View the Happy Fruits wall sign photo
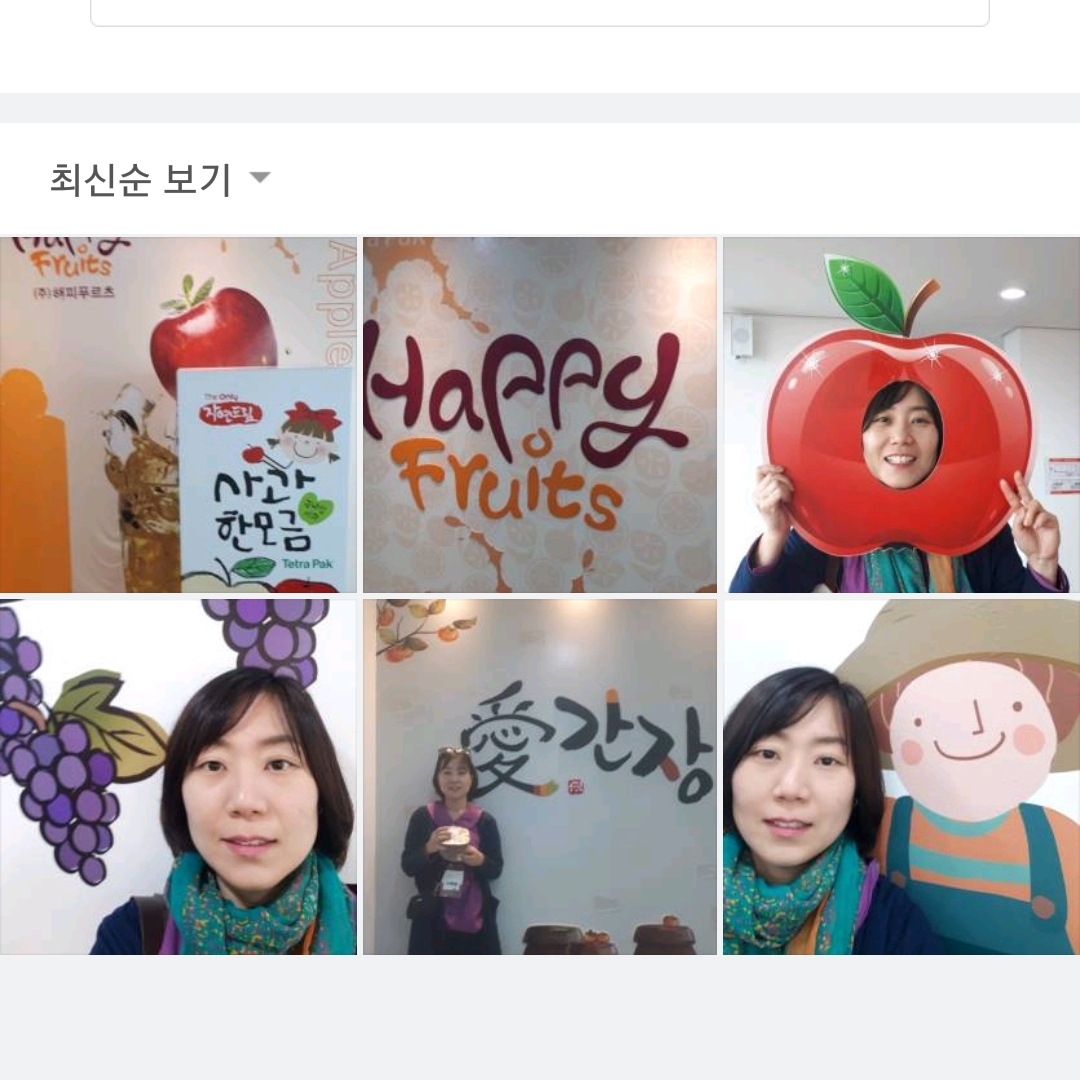 540,415
